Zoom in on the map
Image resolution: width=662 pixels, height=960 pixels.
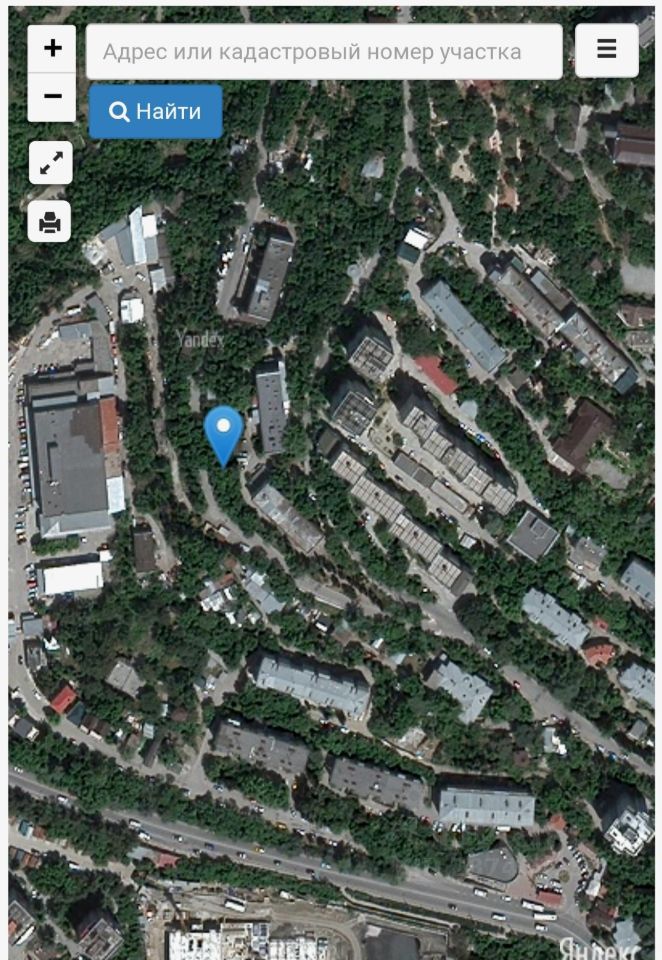[x=52, y=48]
